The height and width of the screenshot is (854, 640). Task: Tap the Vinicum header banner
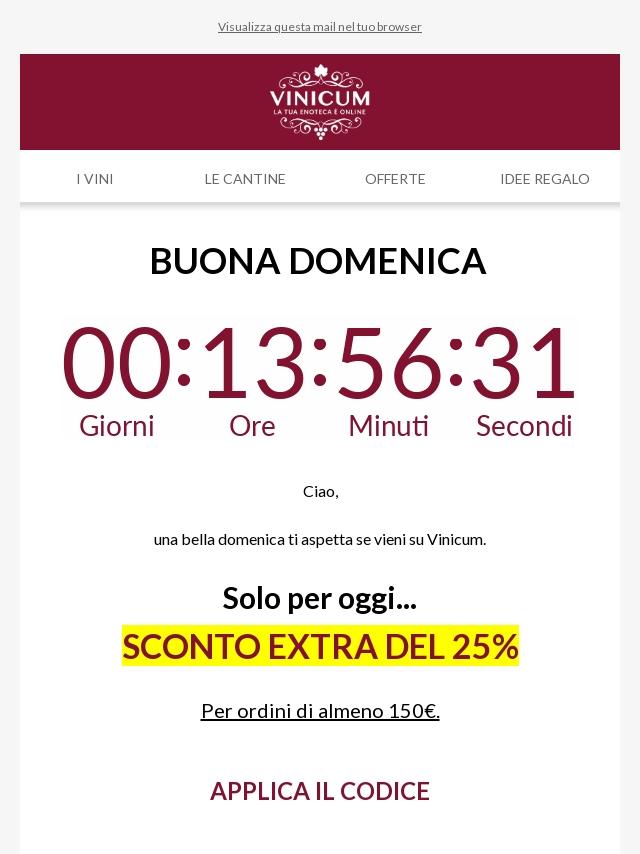coord(320,102)
